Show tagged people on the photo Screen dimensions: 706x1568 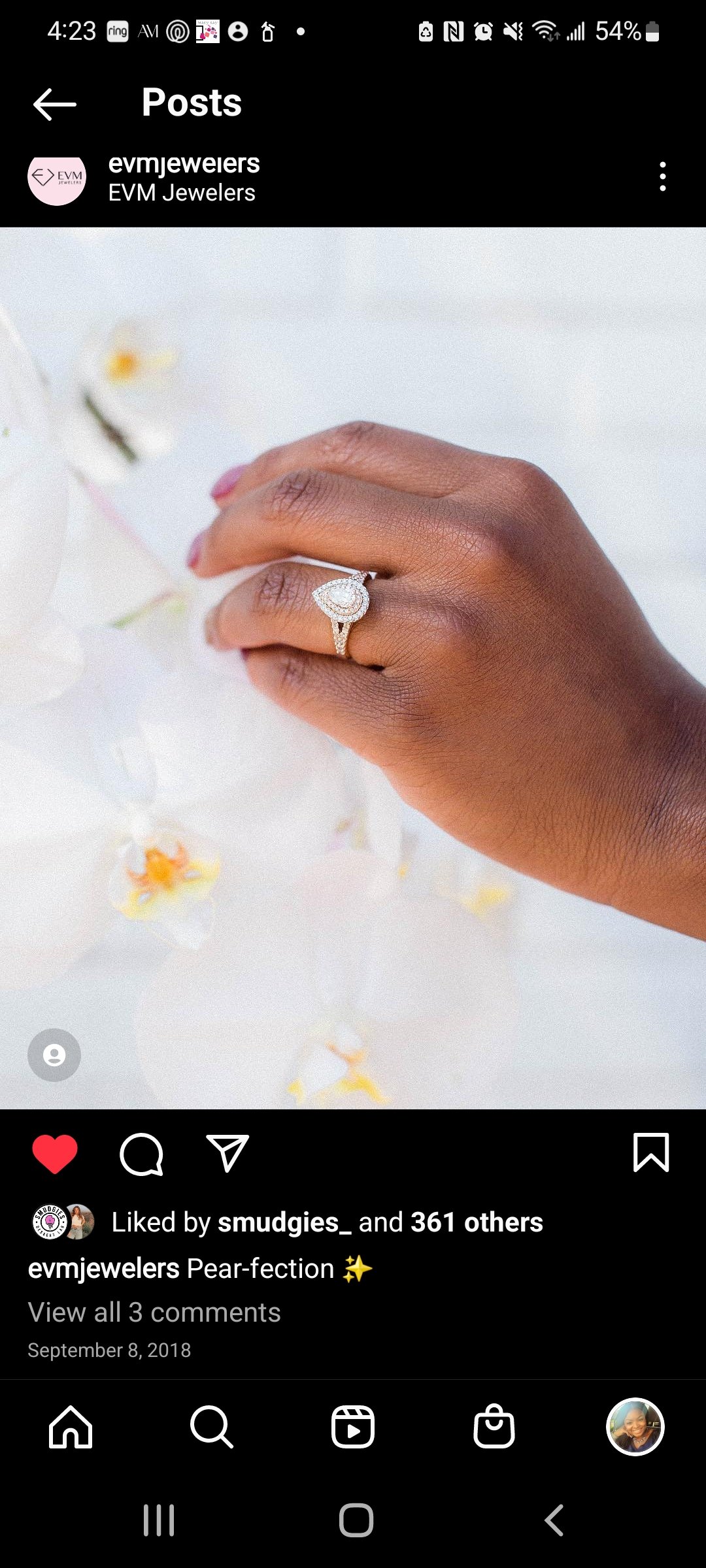(54, 1055)
